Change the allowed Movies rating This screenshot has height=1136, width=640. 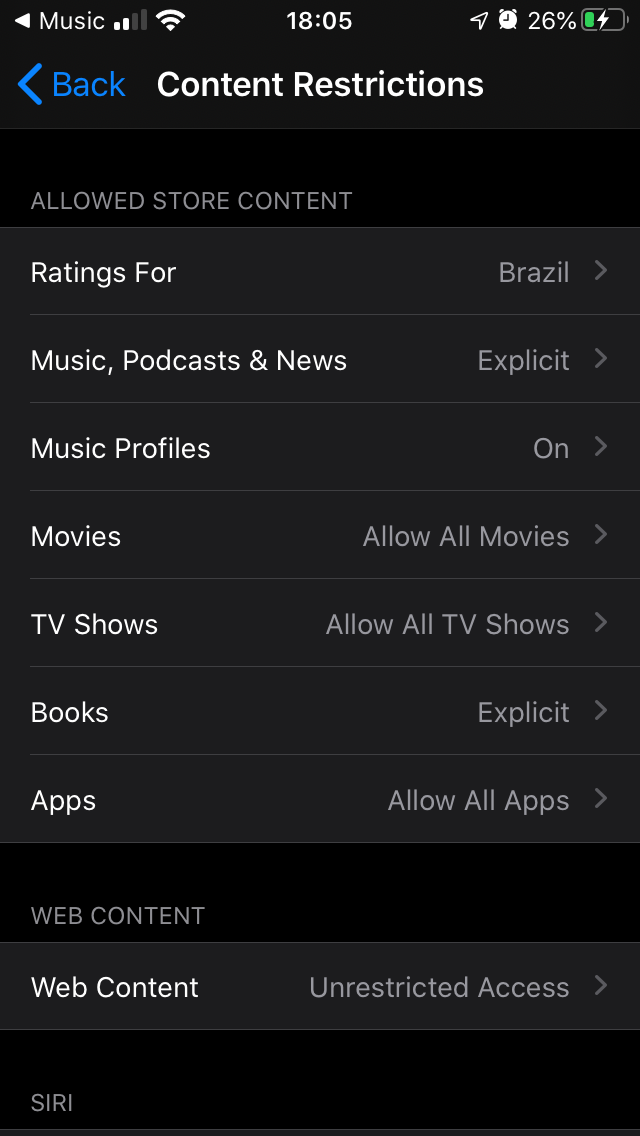pos(320,536)
